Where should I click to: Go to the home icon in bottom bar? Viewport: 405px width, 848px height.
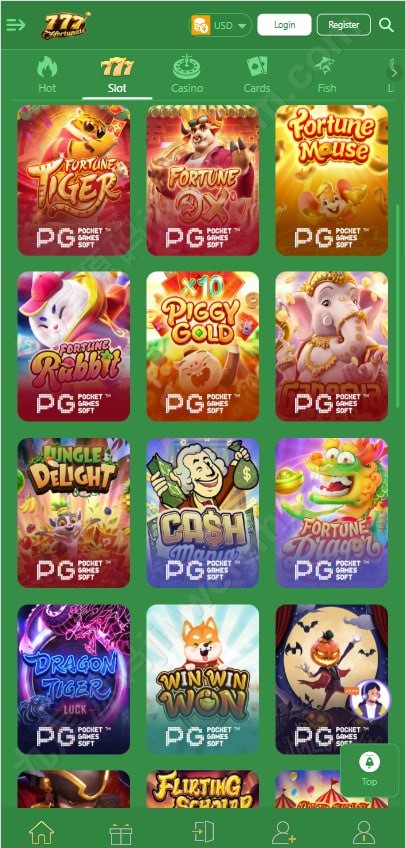pyautogui.click(x=42, y=832)
